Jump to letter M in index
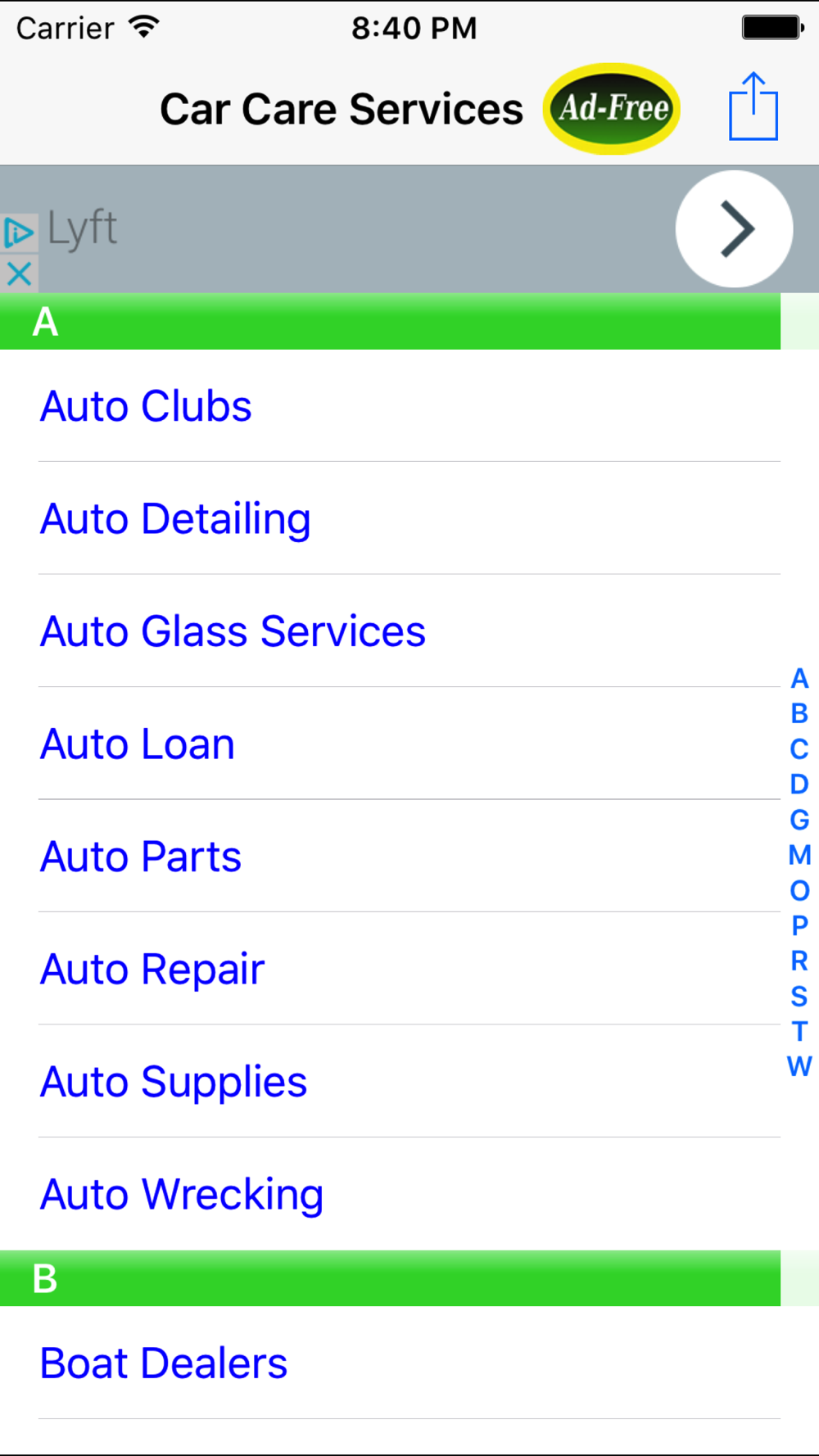819x1456 pixels. 799,855
